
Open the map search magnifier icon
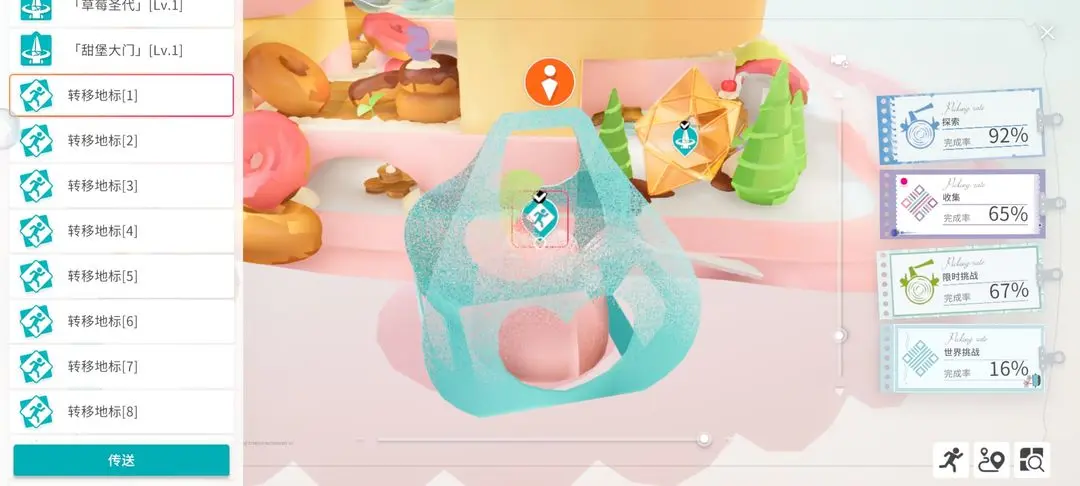pos(1032,460)
